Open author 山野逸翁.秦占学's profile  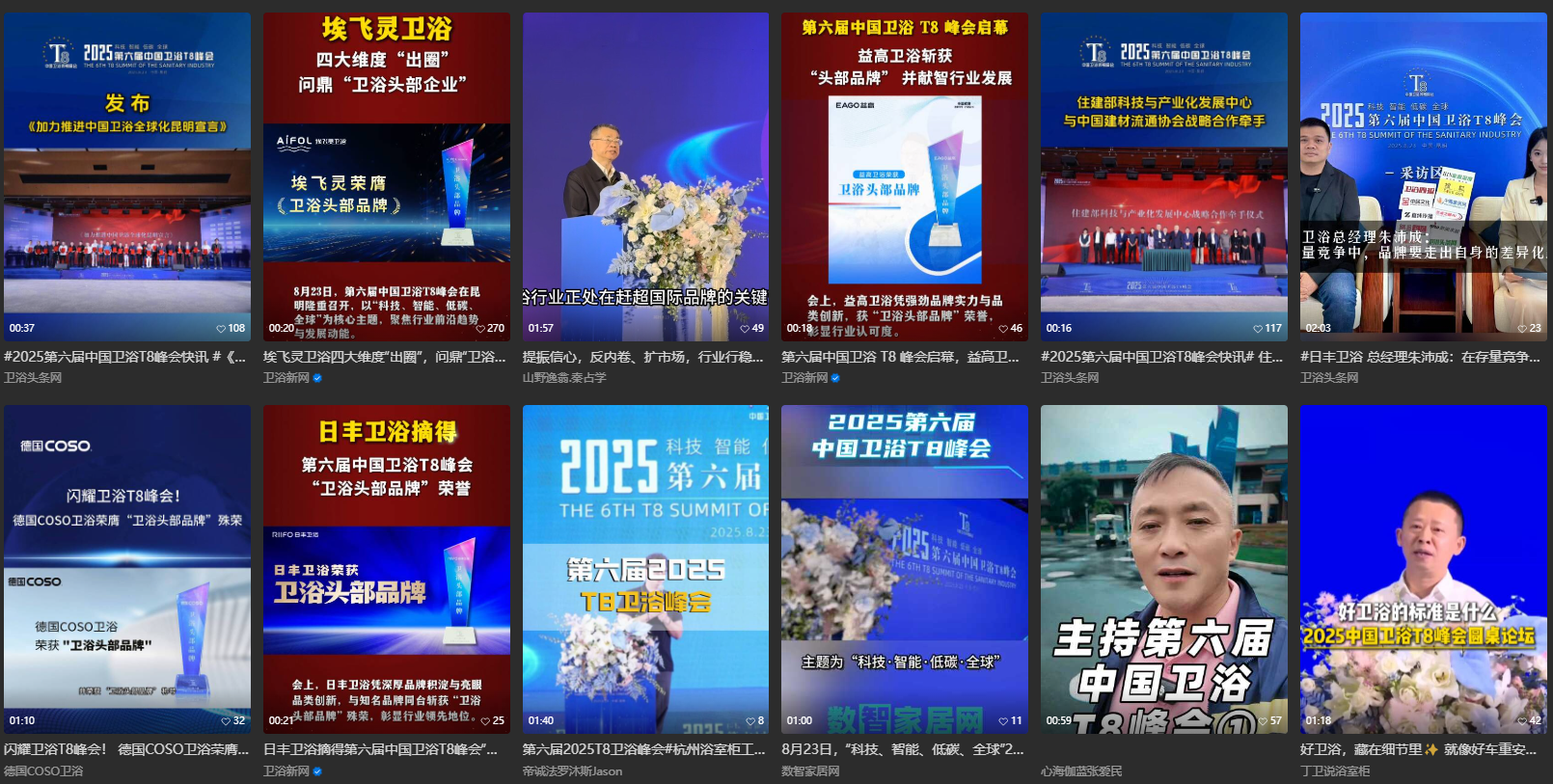pyautogui.click(x=564, y=378)
